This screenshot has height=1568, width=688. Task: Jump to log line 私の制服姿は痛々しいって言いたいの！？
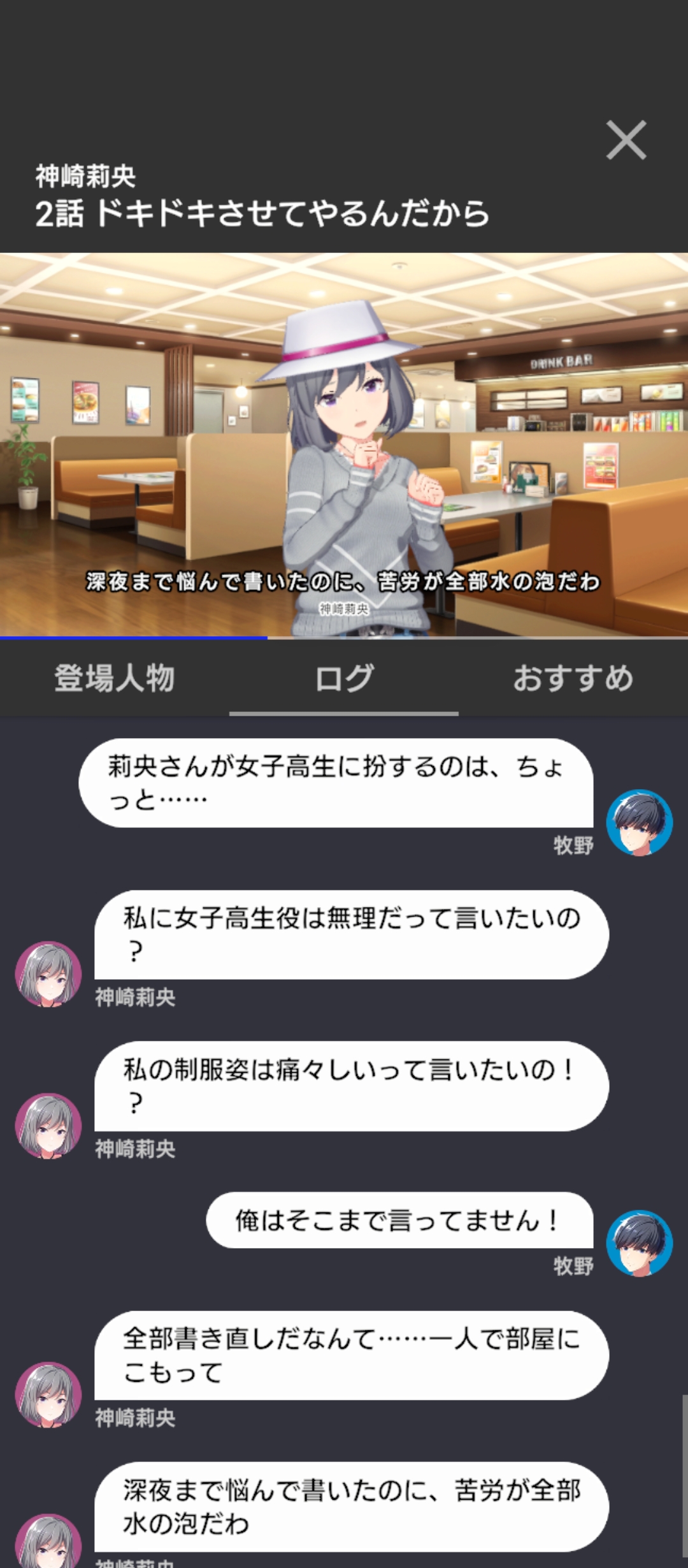coord(351,1085)
